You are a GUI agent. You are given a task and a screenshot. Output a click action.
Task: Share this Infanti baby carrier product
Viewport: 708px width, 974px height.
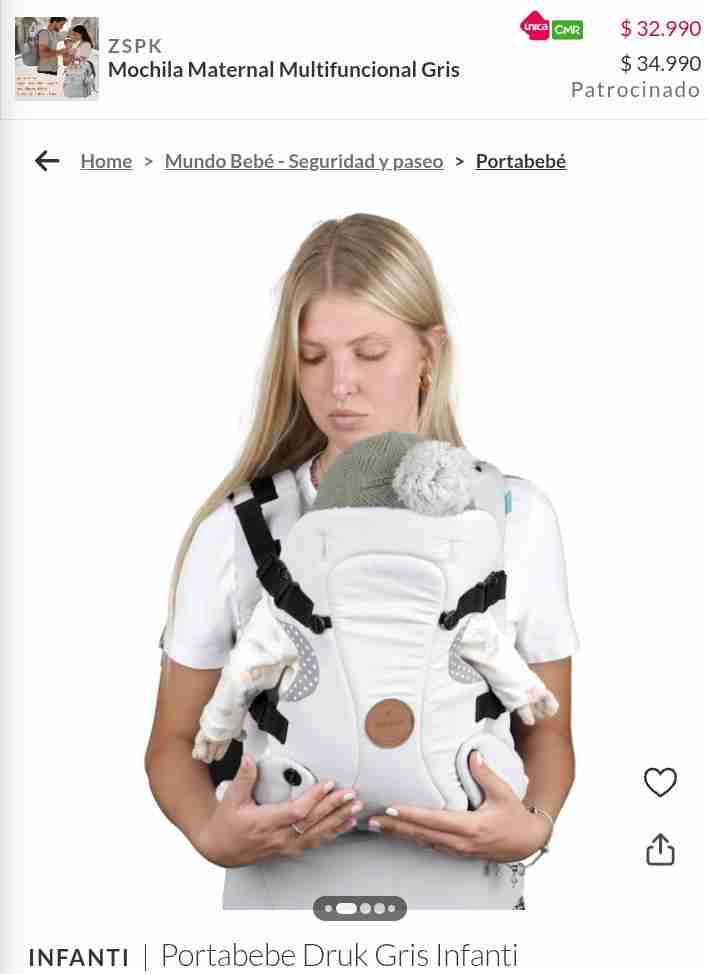(660, 849)
